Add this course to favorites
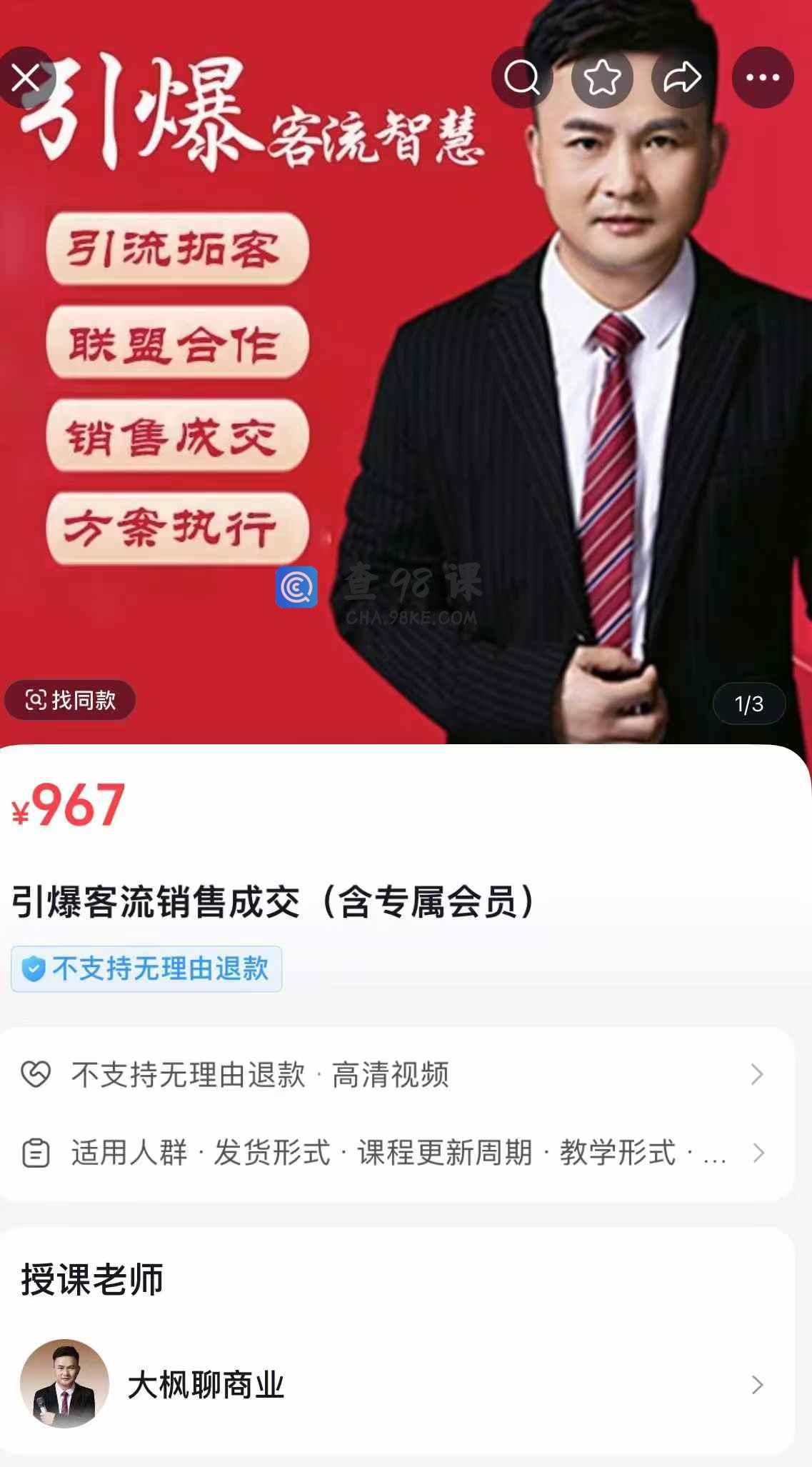The width and height of the screenshot is (812, 1467). [x=602, y=78]
